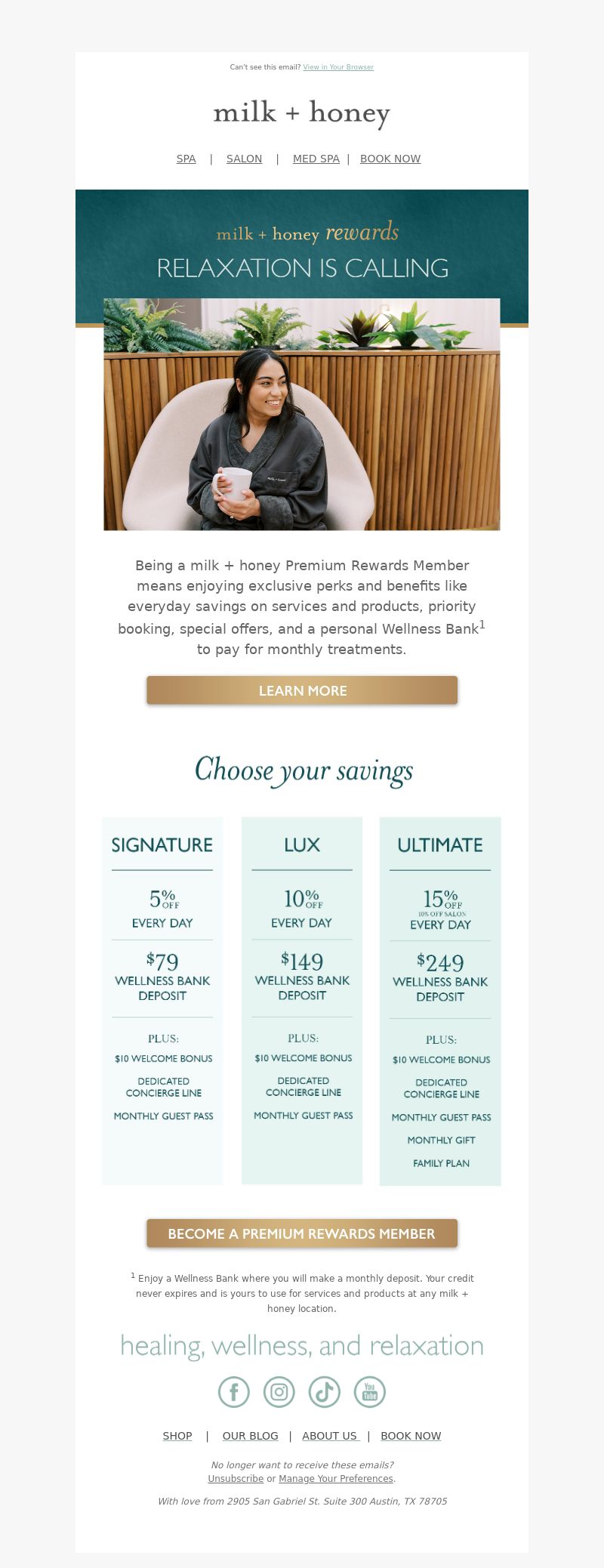Tap the LEARN MORE button
This screenshot has width=604, height=1568.
pos(302,690)
